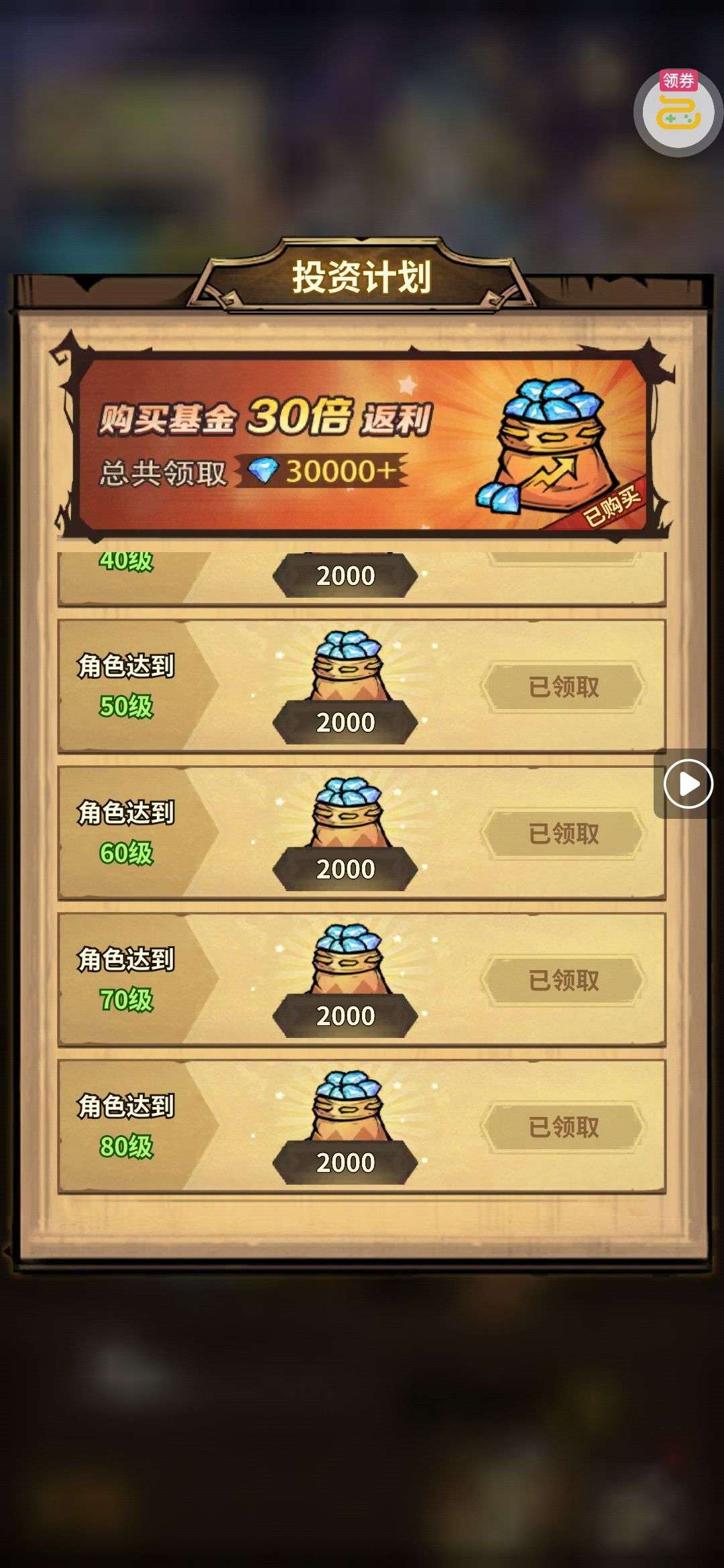Tap the floating play button at the screen edge
724x1568 pixels.
coord(688,783)
